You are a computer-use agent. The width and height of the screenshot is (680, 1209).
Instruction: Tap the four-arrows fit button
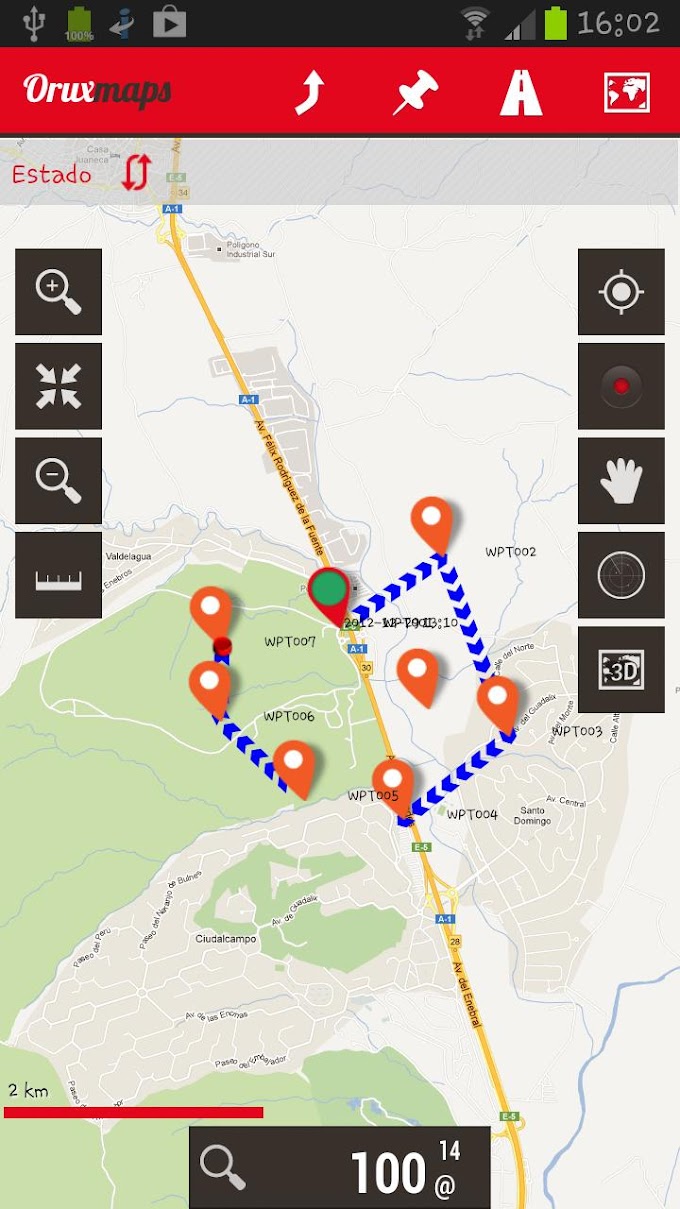click(x=58, y=386)
